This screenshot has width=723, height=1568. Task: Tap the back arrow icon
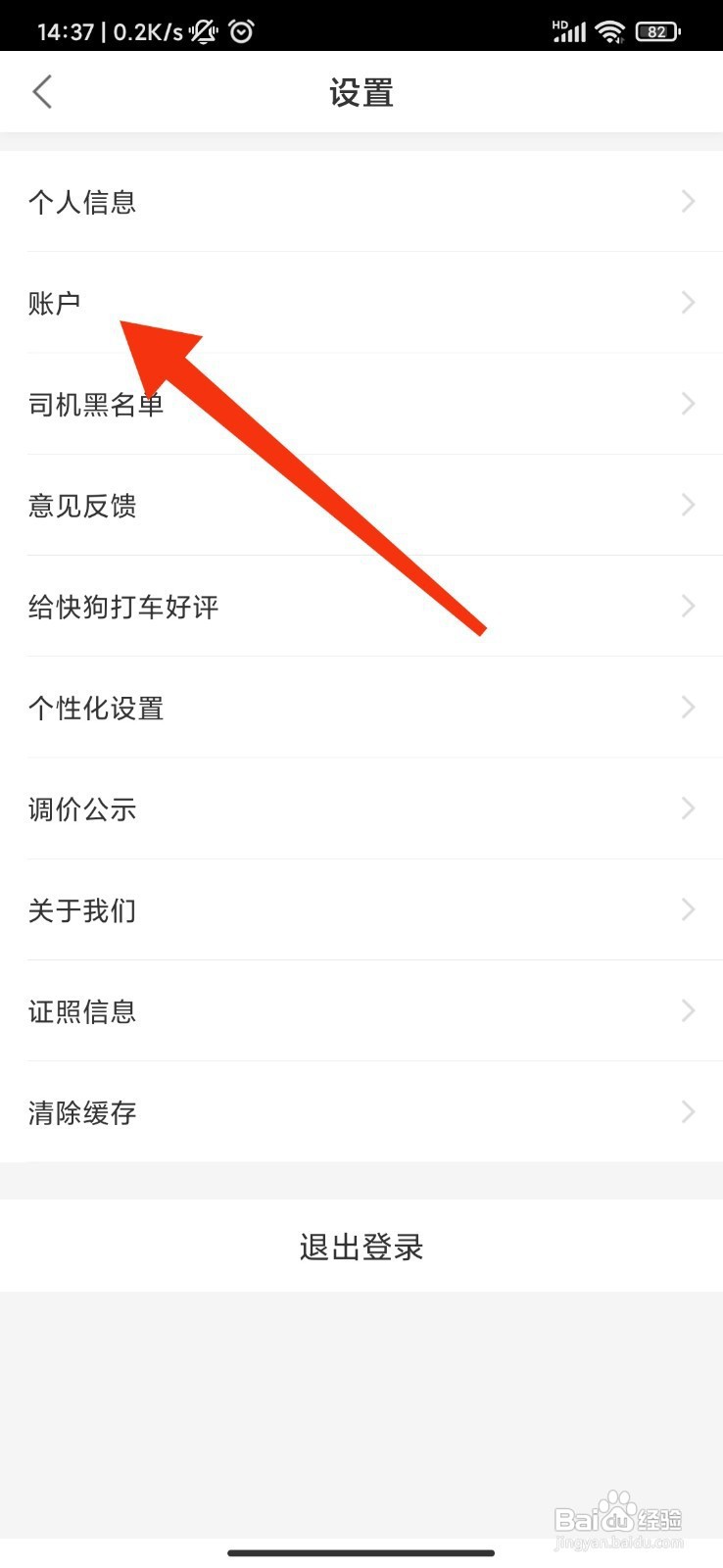pos(42,91)
